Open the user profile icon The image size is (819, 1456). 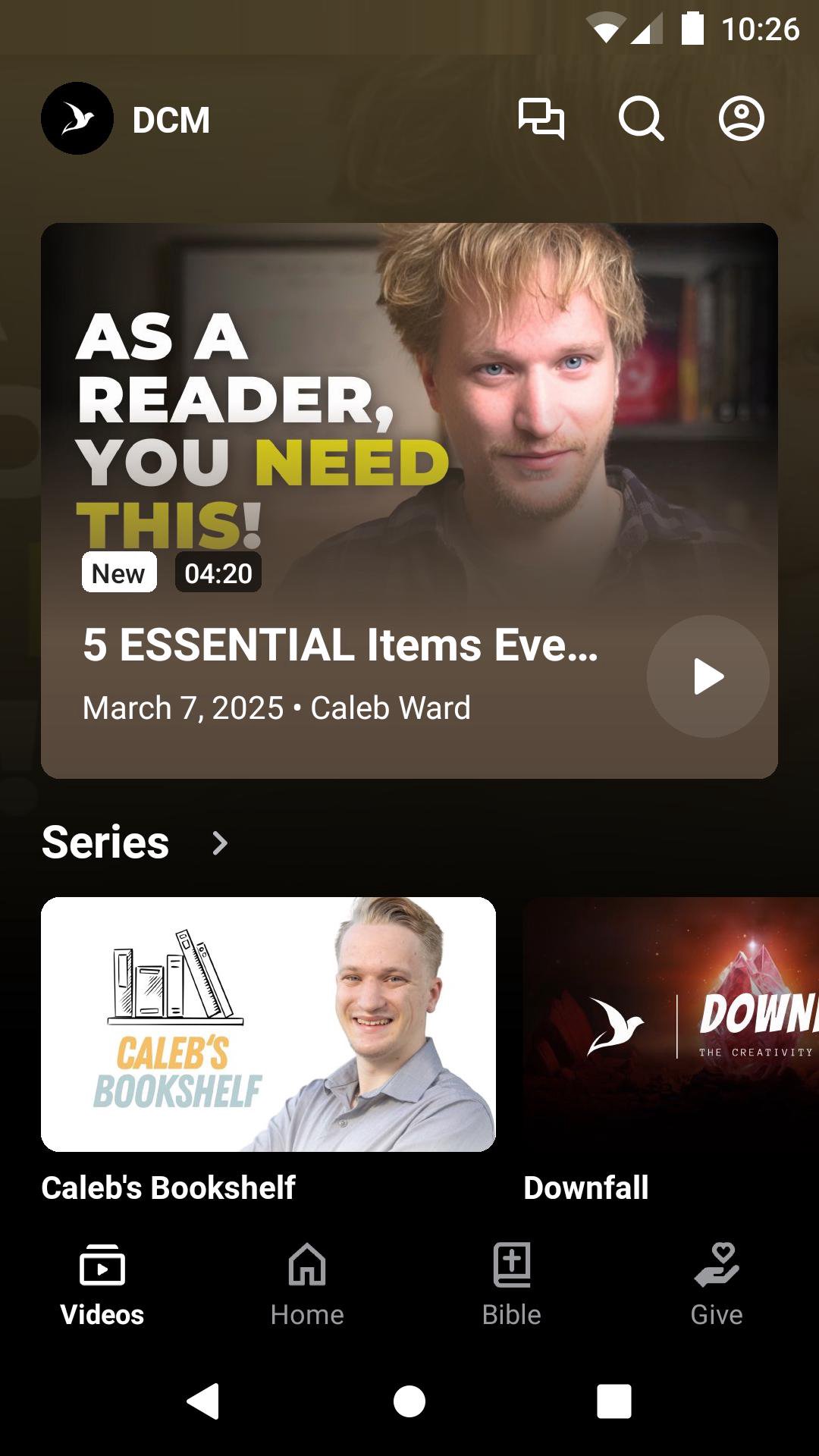(x=741, y=119)
